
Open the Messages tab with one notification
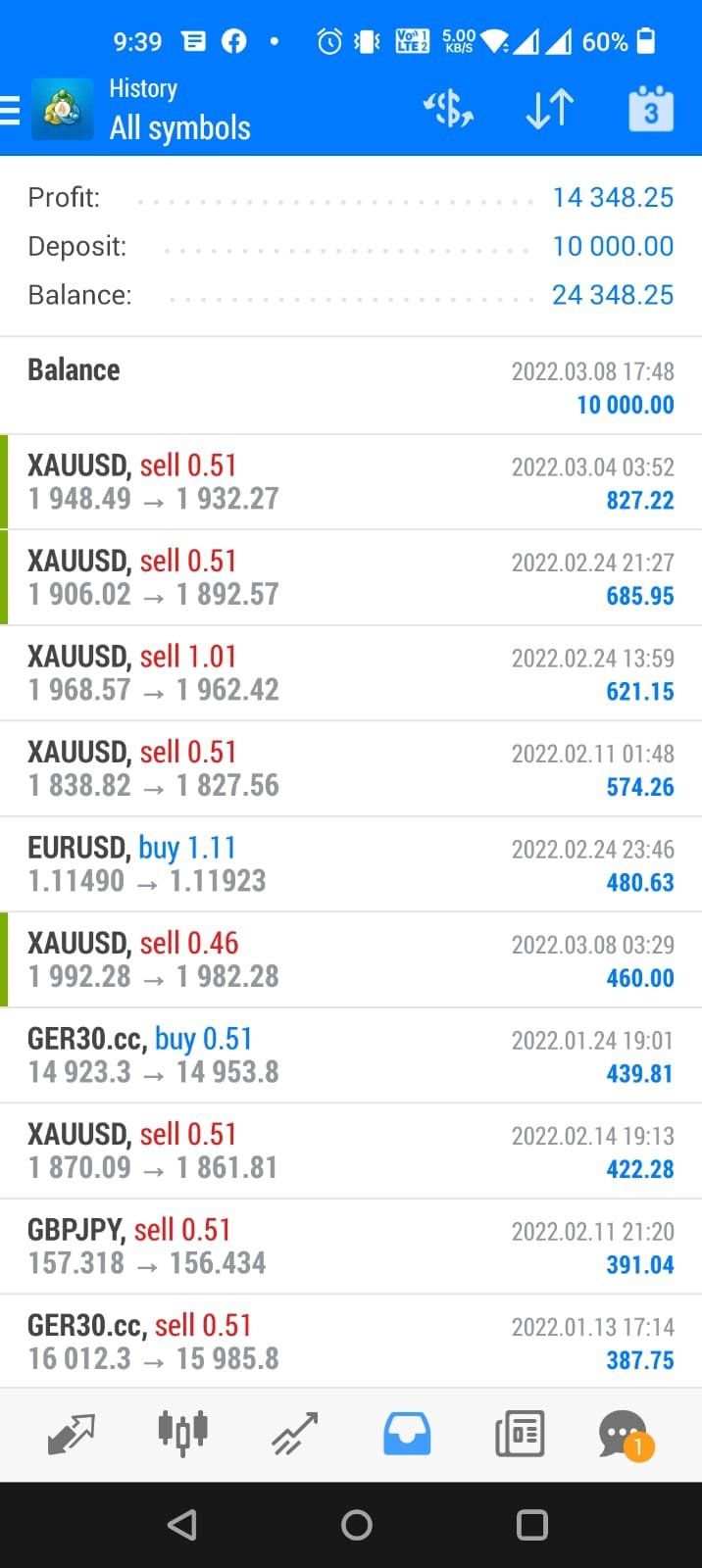(x=624, y=1435)
